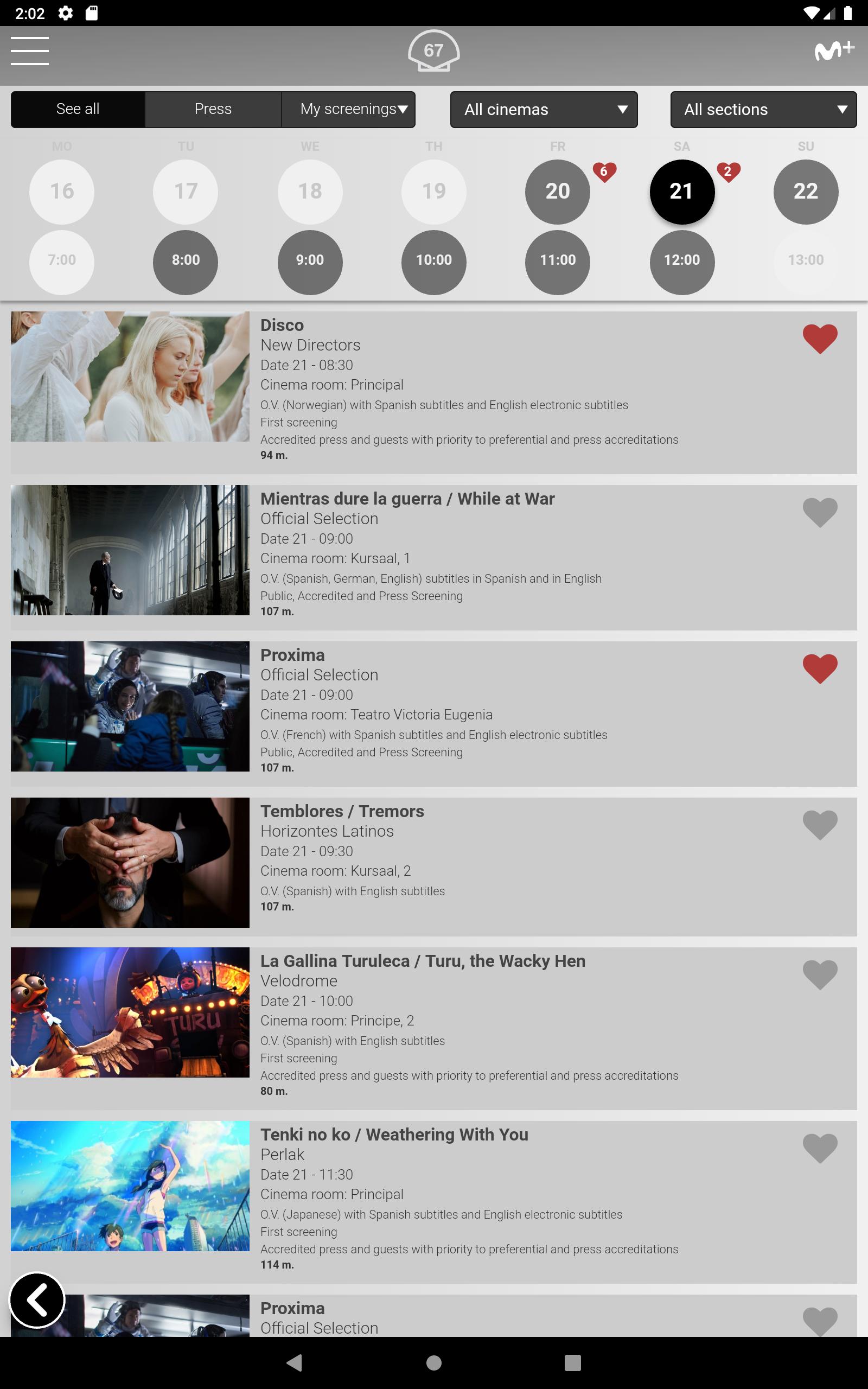Favorite Temblores / Tremors
This screenshot has width=868, height=1389.
819,825
